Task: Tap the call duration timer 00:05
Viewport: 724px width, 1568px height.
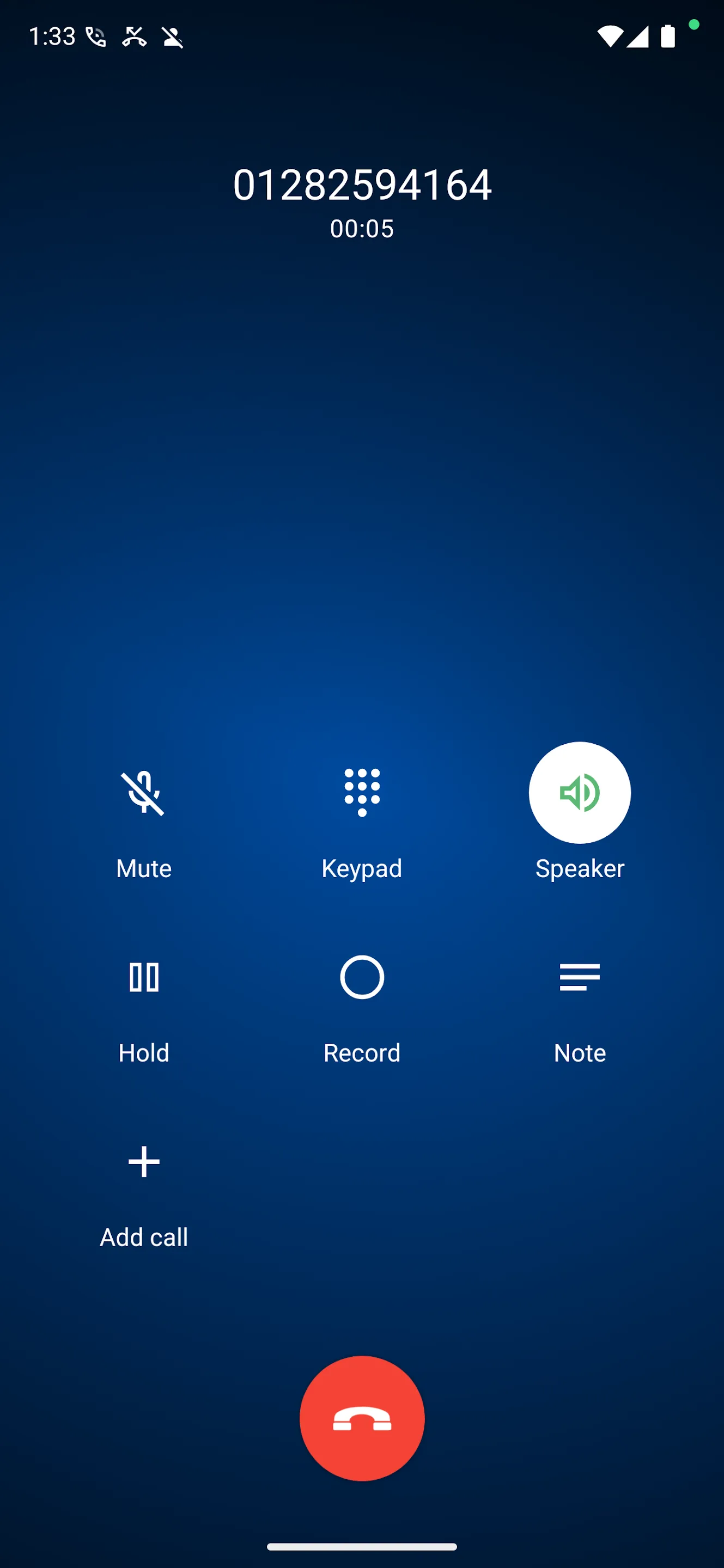Action: point(362,229)
